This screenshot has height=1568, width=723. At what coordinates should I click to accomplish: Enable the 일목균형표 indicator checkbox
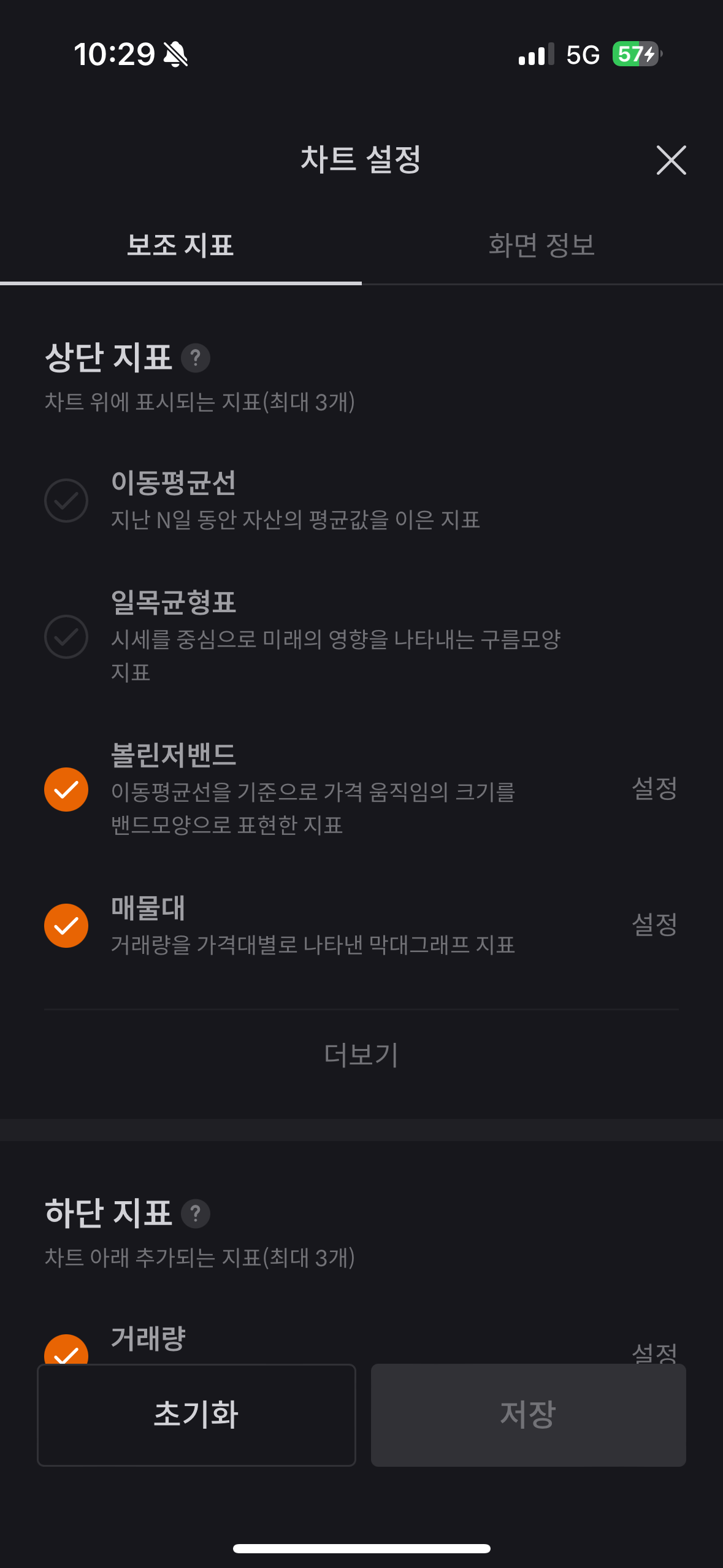coord(66,637)
